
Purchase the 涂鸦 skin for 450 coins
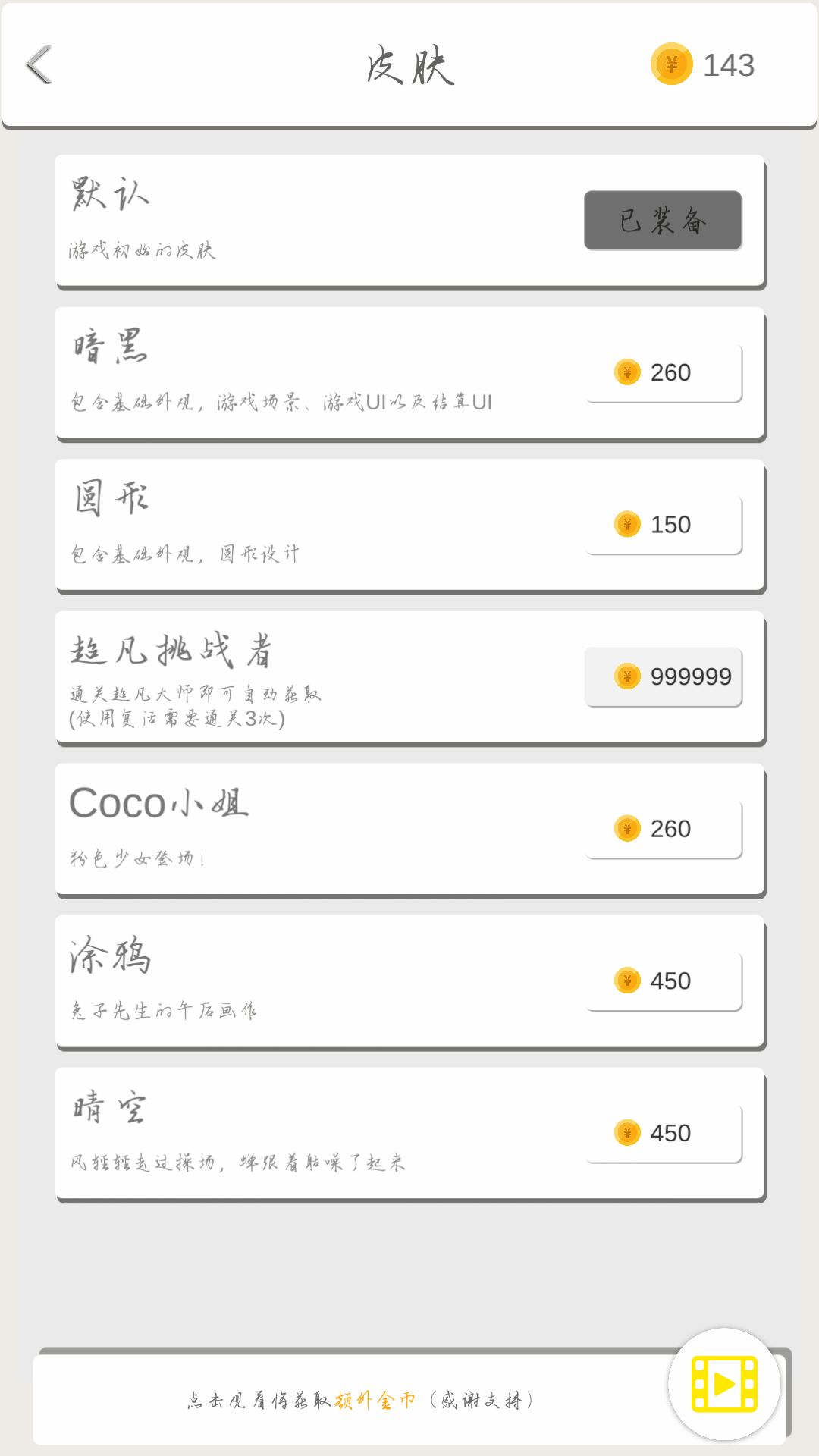pyautogui.click(x=664, y=981)
